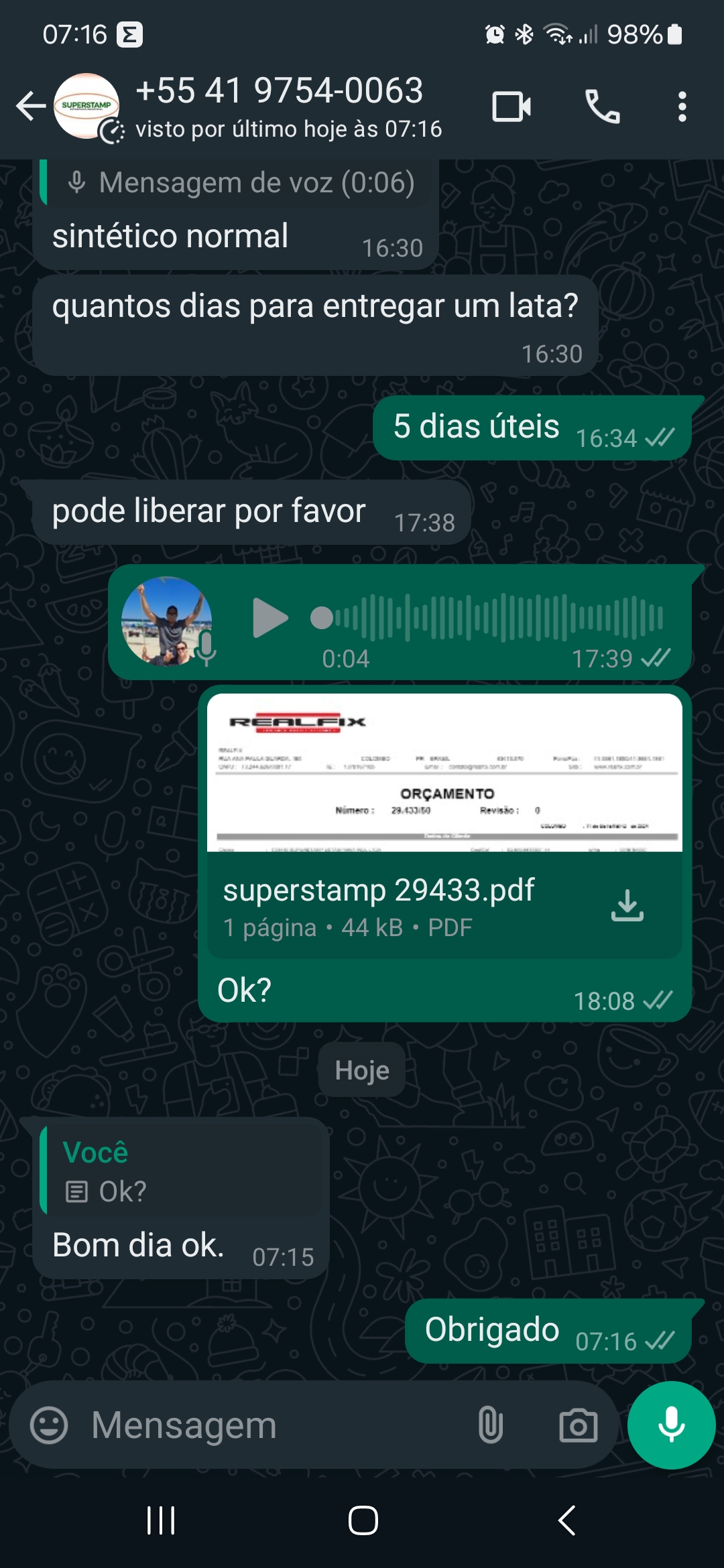Image resolution: width=724 pixels, height=1568 pixels.
Task: Tap the green microphone record button
Action: point(671,1425)
